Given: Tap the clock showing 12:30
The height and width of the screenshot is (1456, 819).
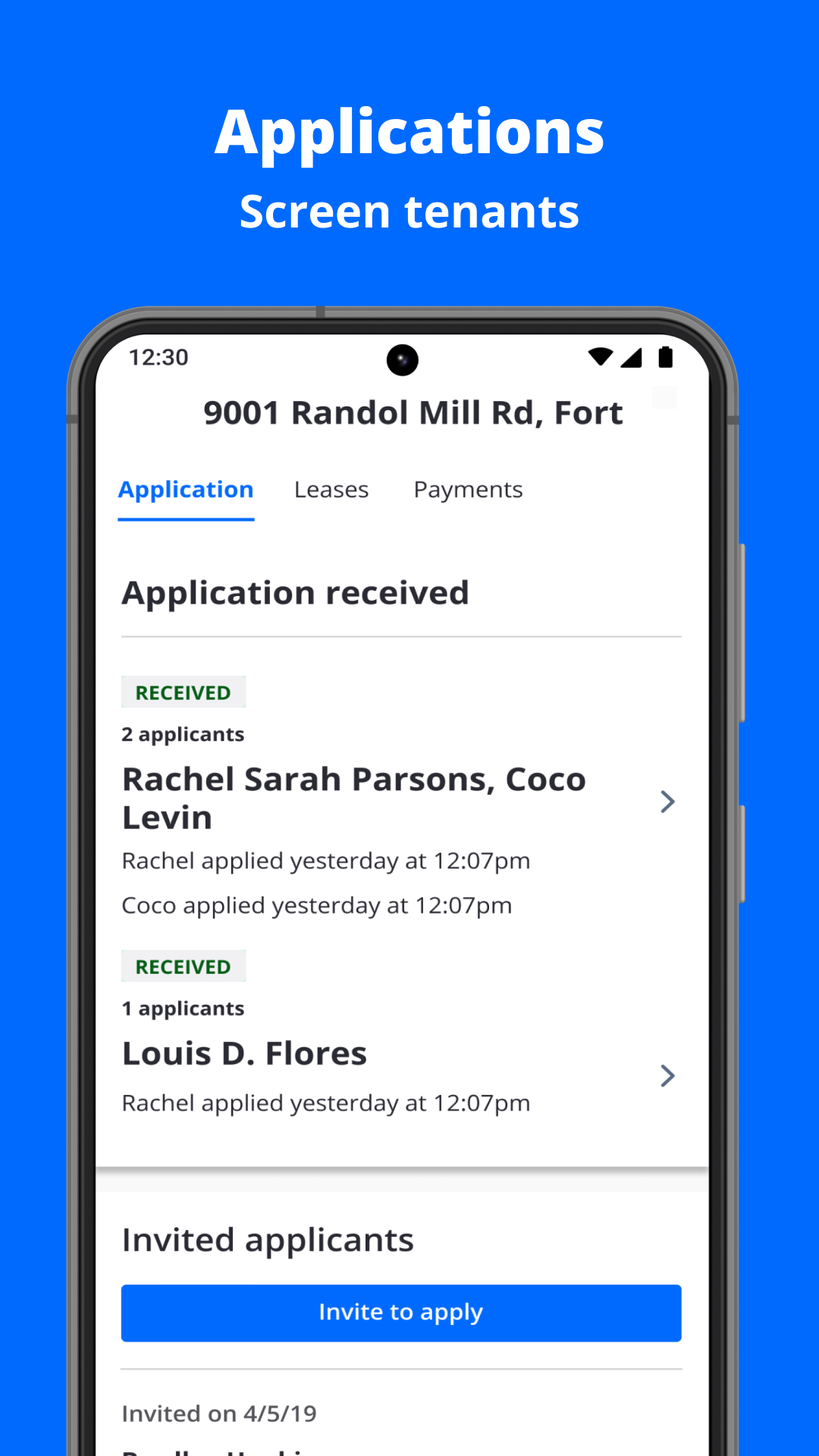Looking at the screenshot, I should (158, 356).
